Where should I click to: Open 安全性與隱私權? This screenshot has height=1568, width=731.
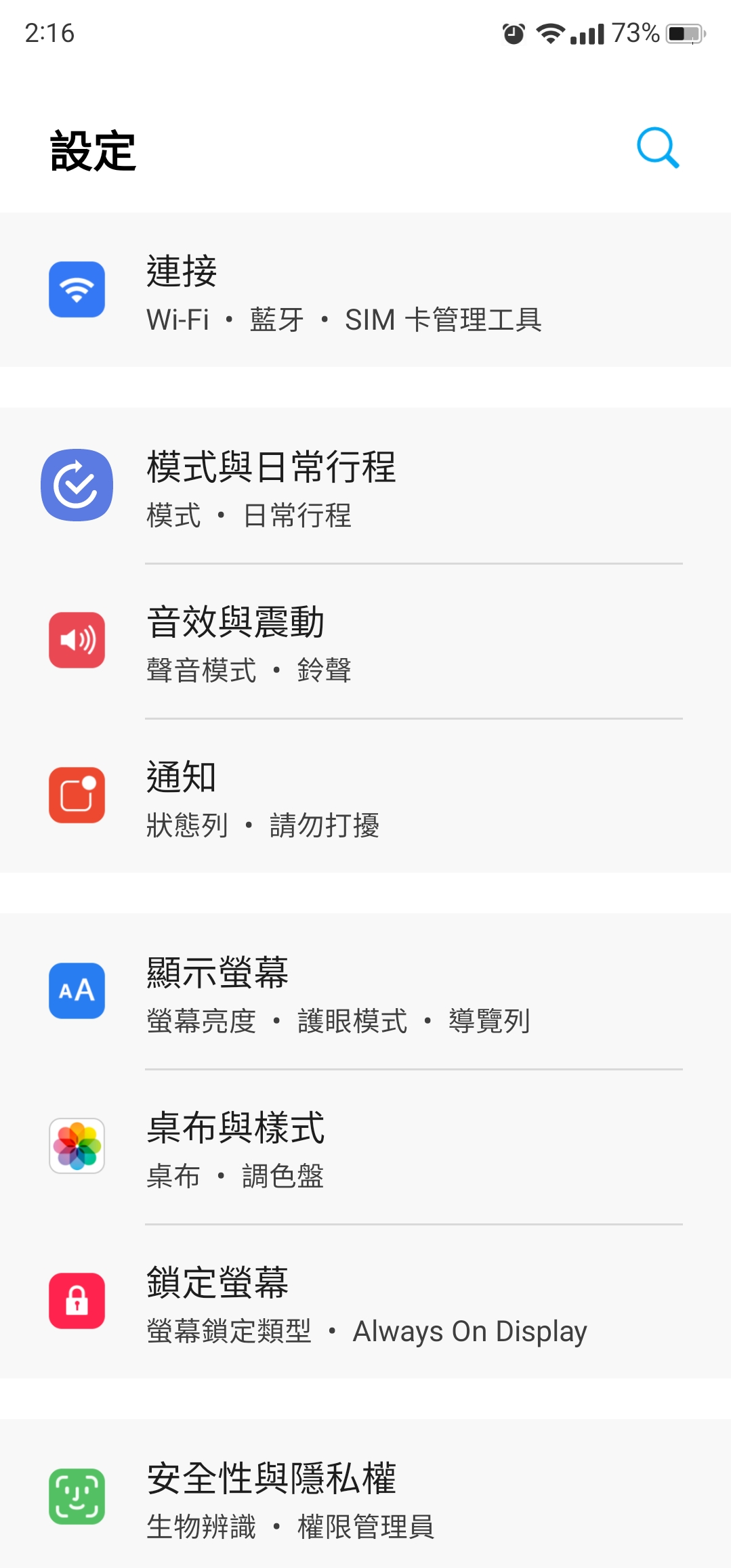pos(365,1495)
